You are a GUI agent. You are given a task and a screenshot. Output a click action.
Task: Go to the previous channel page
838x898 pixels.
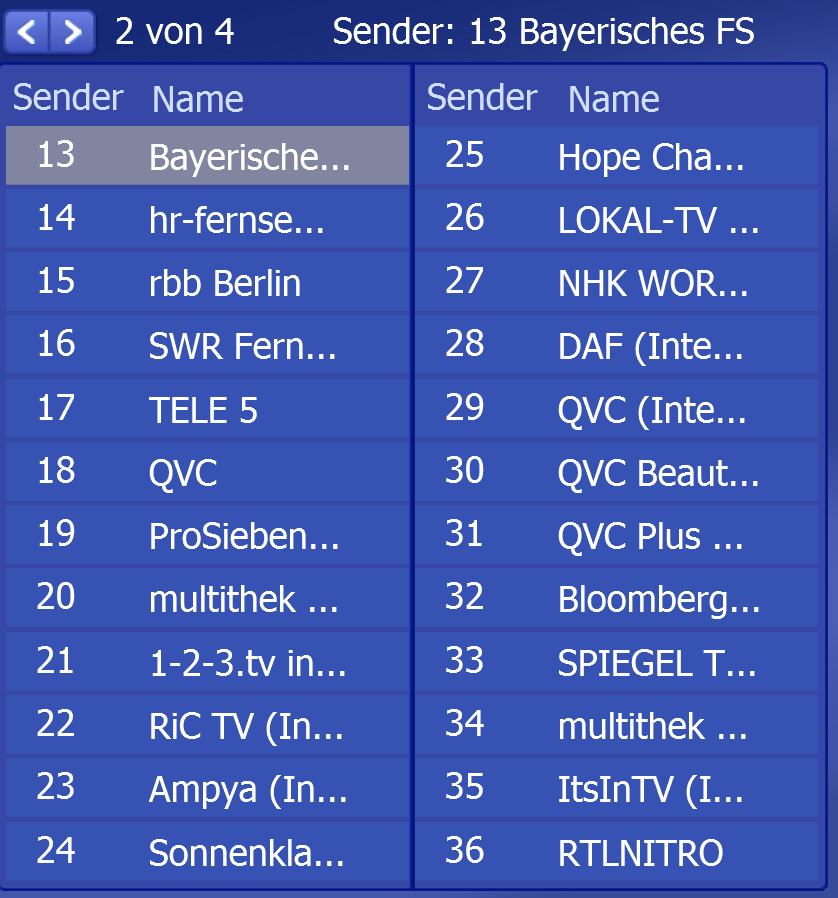tap(27, 33)
